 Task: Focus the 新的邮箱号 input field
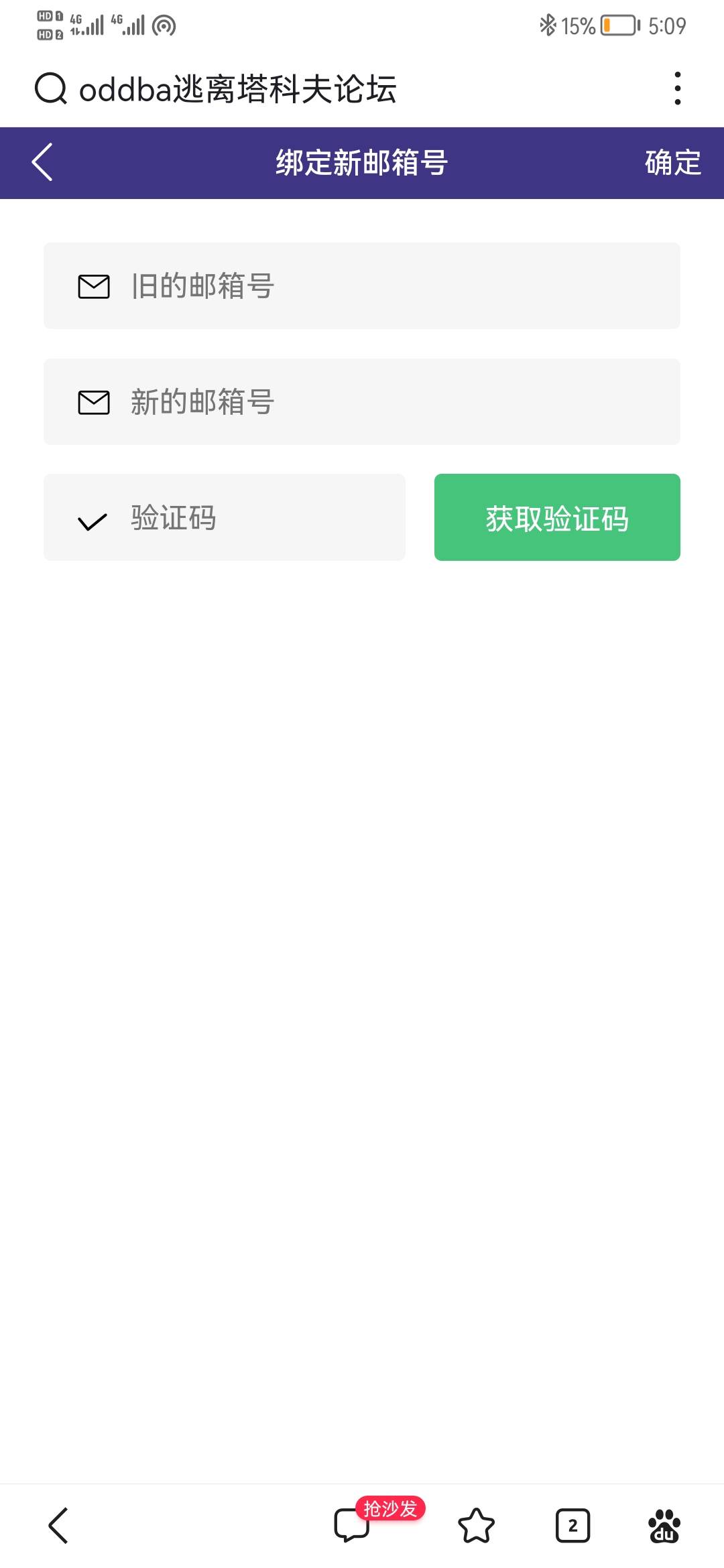pyautogui.click(x=362, y=402)
